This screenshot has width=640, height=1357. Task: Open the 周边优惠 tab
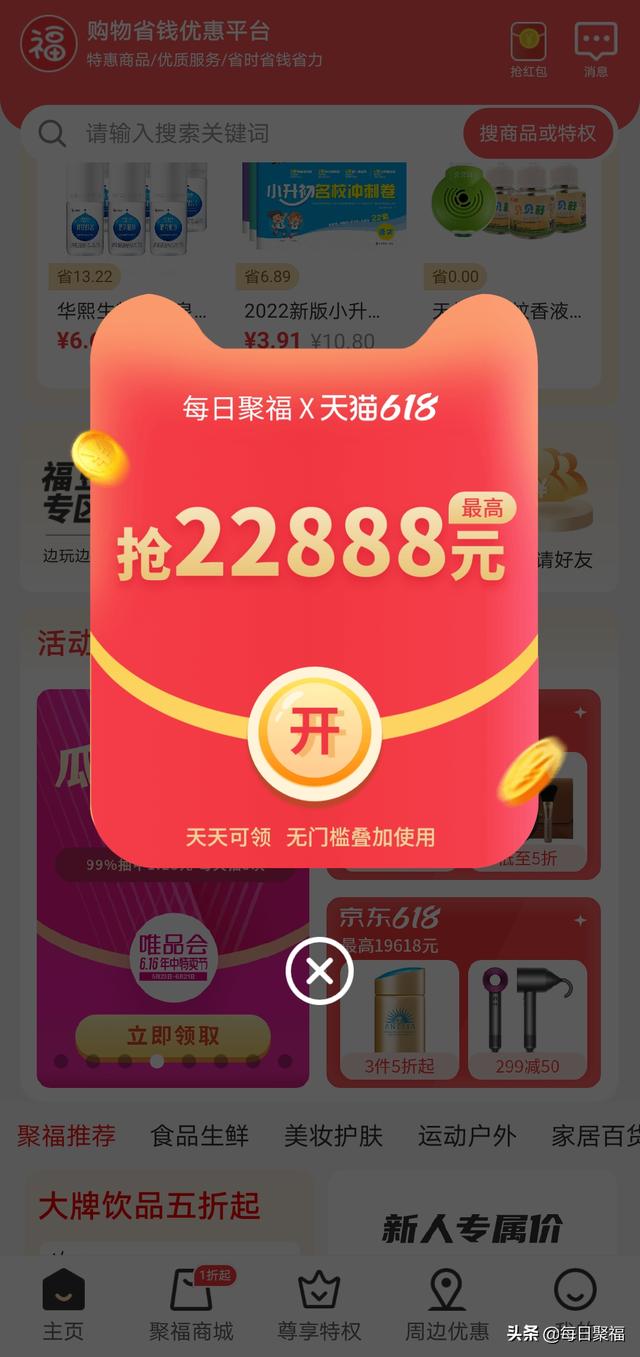pyautogui.click(x=447, y=1305)
